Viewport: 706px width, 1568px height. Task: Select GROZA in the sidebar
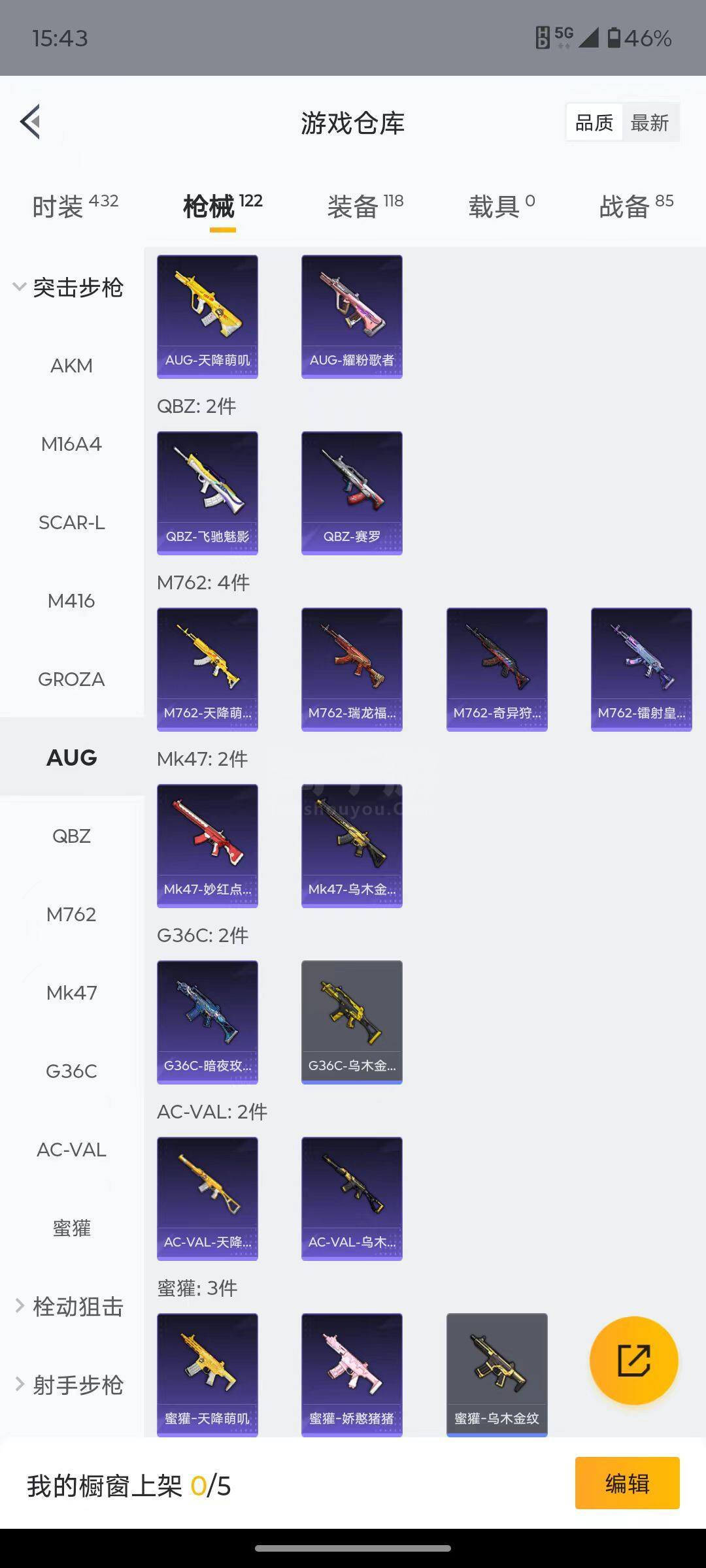pos(71,679)
